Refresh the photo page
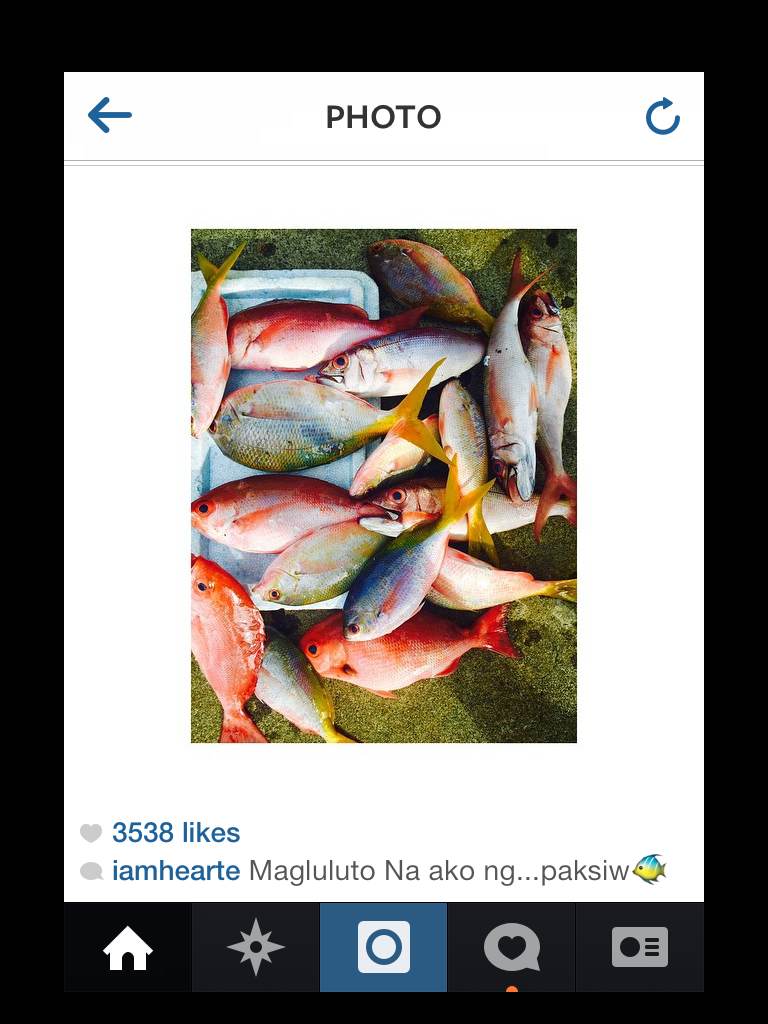 662,117
